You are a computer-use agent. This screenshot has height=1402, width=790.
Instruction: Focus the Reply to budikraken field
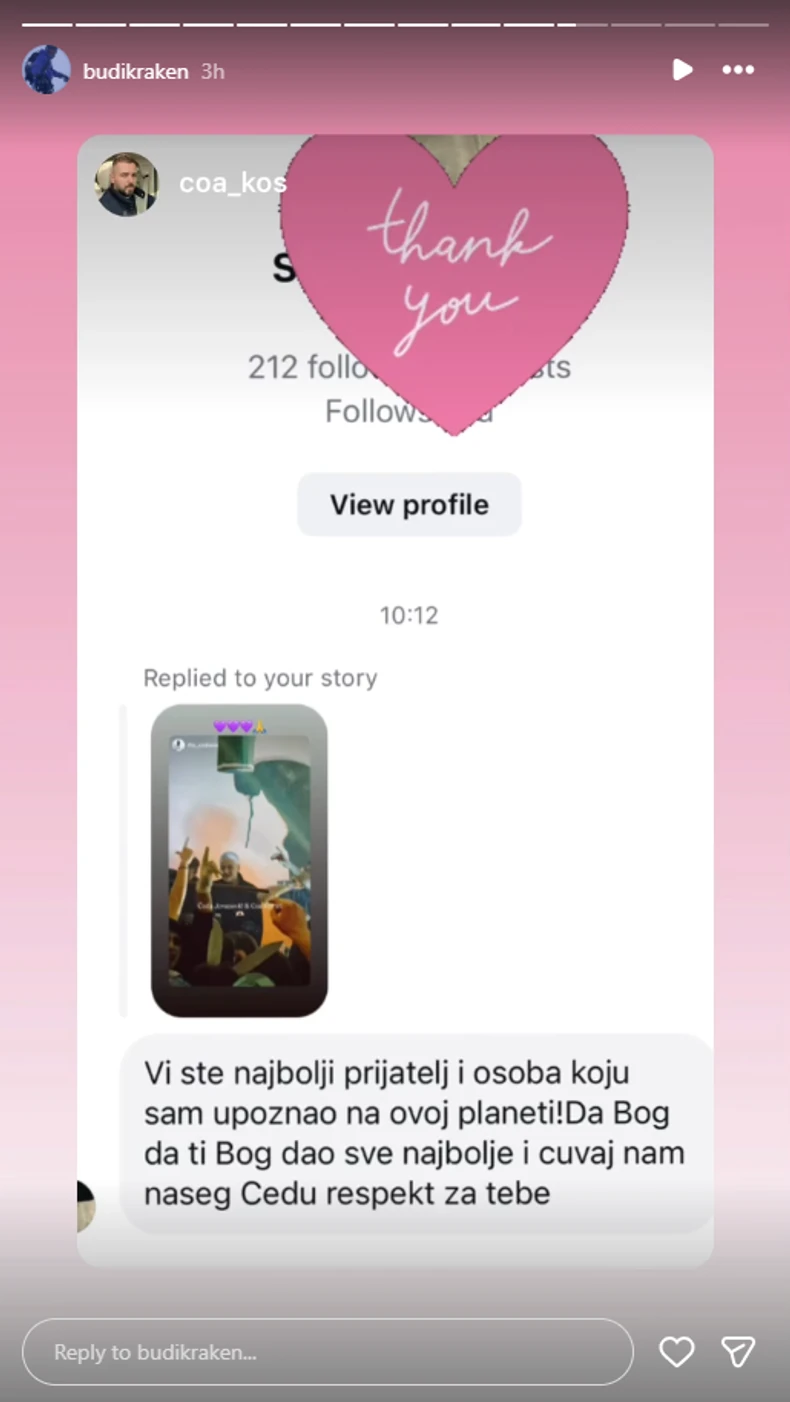point(327,1352)
